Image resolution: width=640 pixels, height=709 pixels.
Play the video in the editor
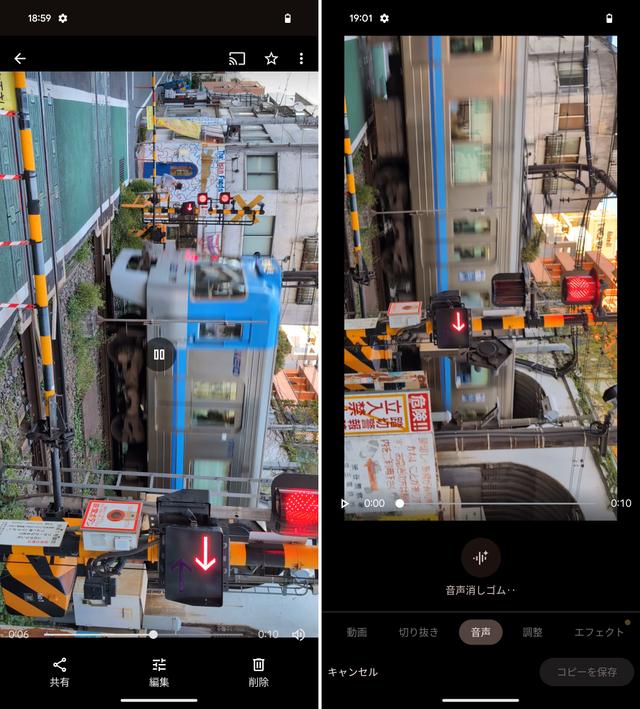click(346, 504)
